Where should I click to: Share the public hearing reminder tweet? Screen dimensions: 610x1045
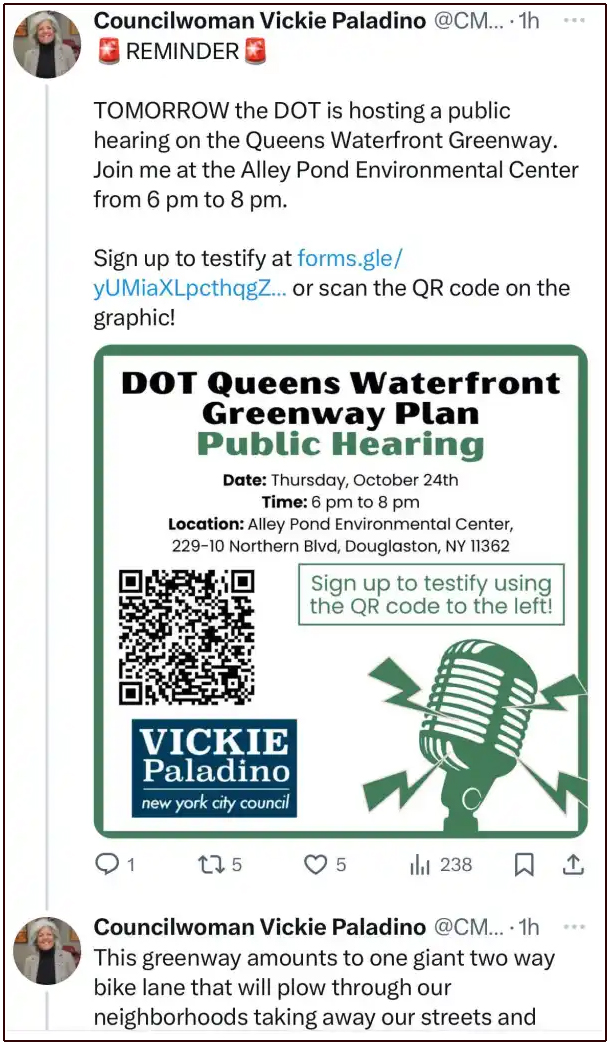click(x=573, y=864)
